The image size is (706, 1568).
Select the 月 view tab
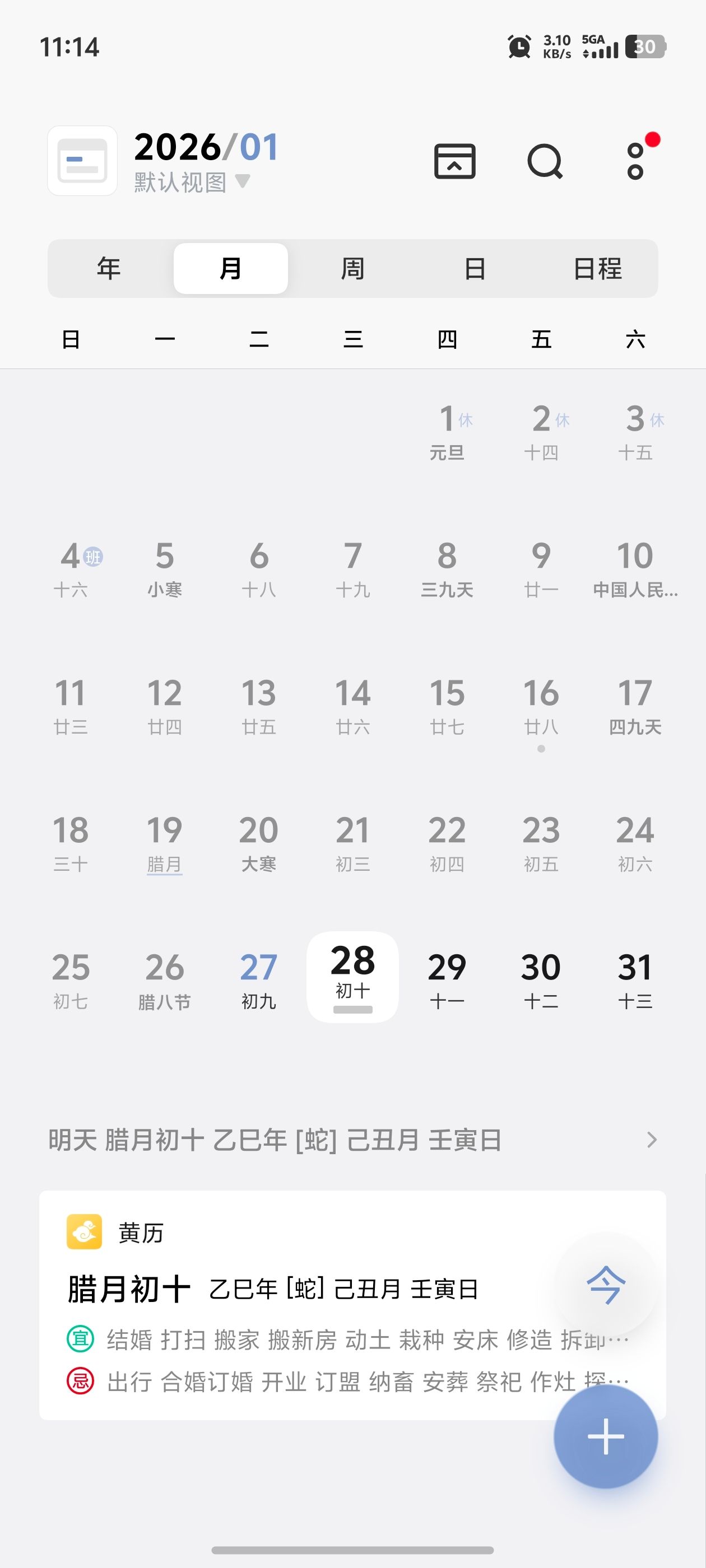point(230,268)
